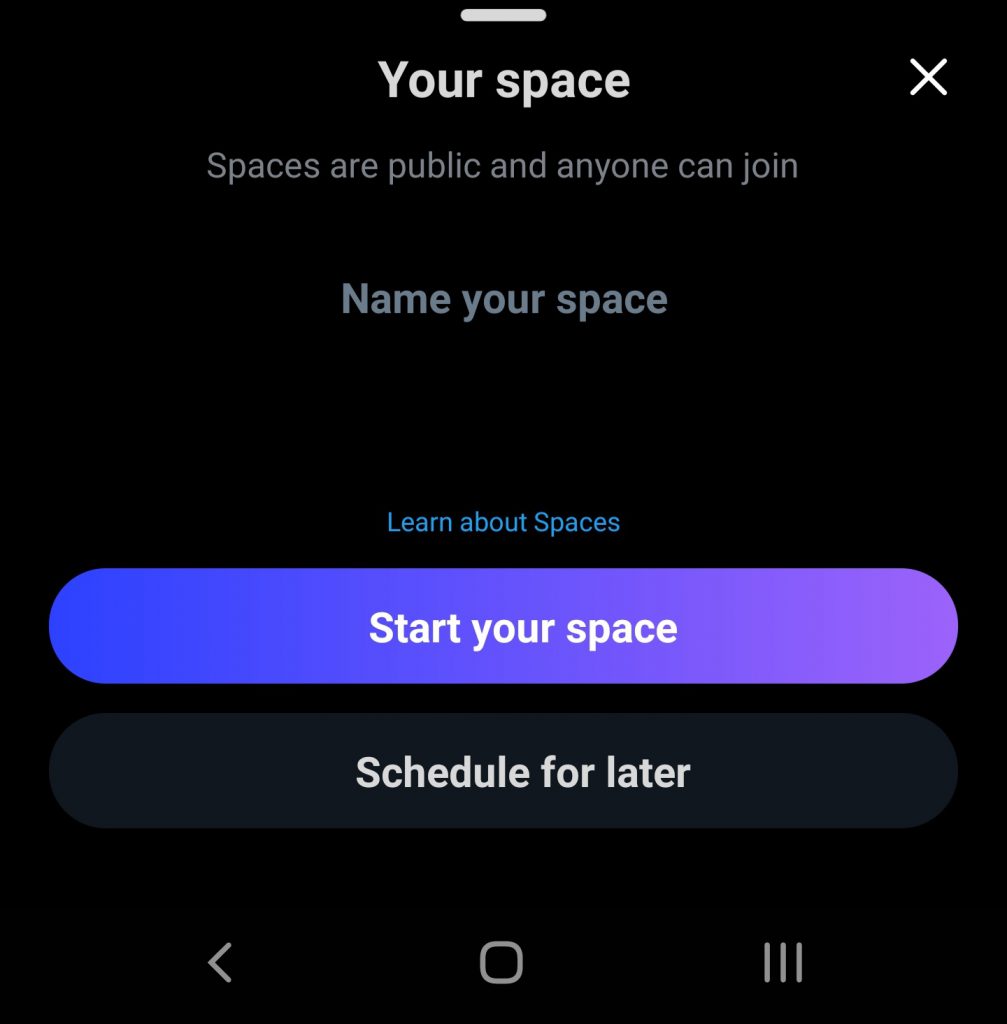Screen dimensions: 1007x1024
Task: Tap the X icon to dismiss the space
Action: 927,77
